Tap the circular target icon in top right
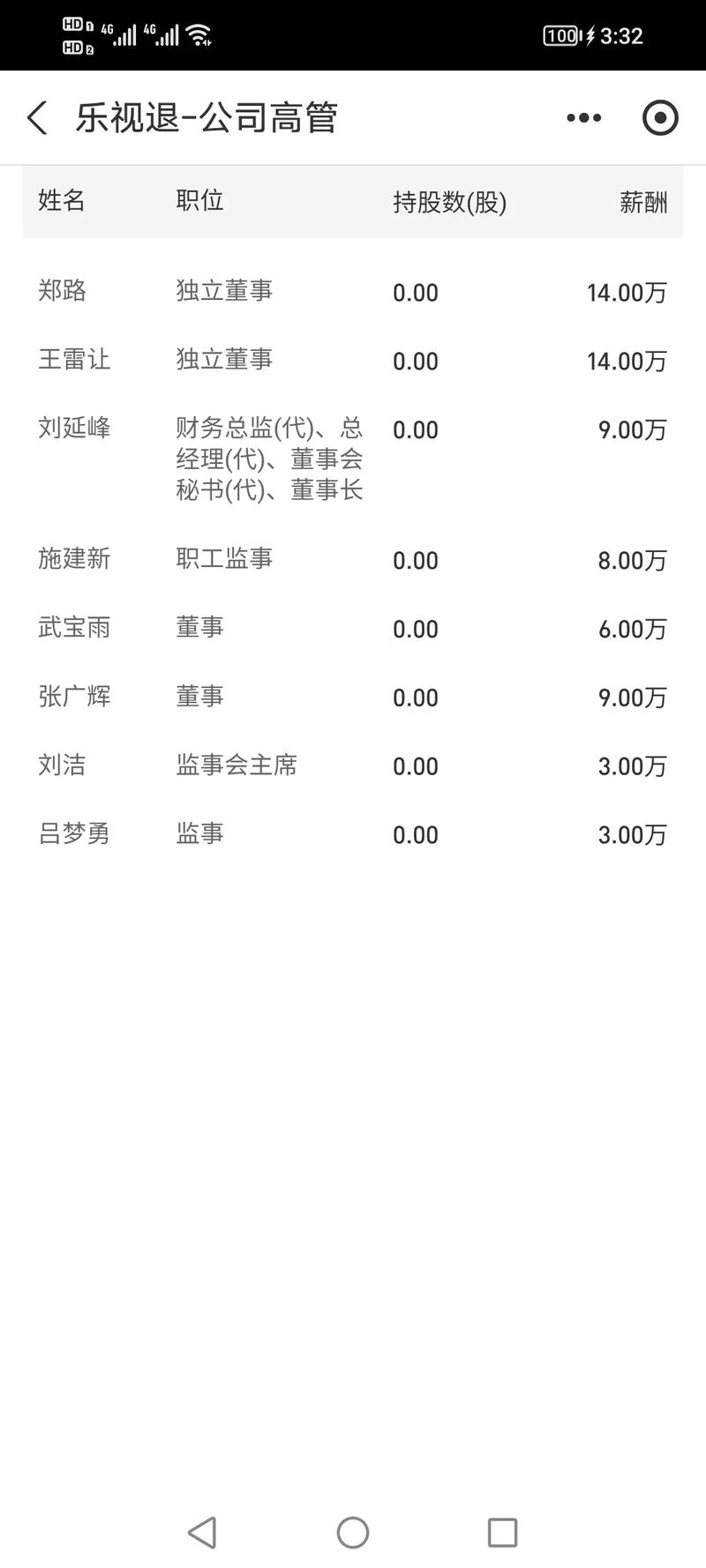This screenshot has width=706, height=1568. (659, 117)
